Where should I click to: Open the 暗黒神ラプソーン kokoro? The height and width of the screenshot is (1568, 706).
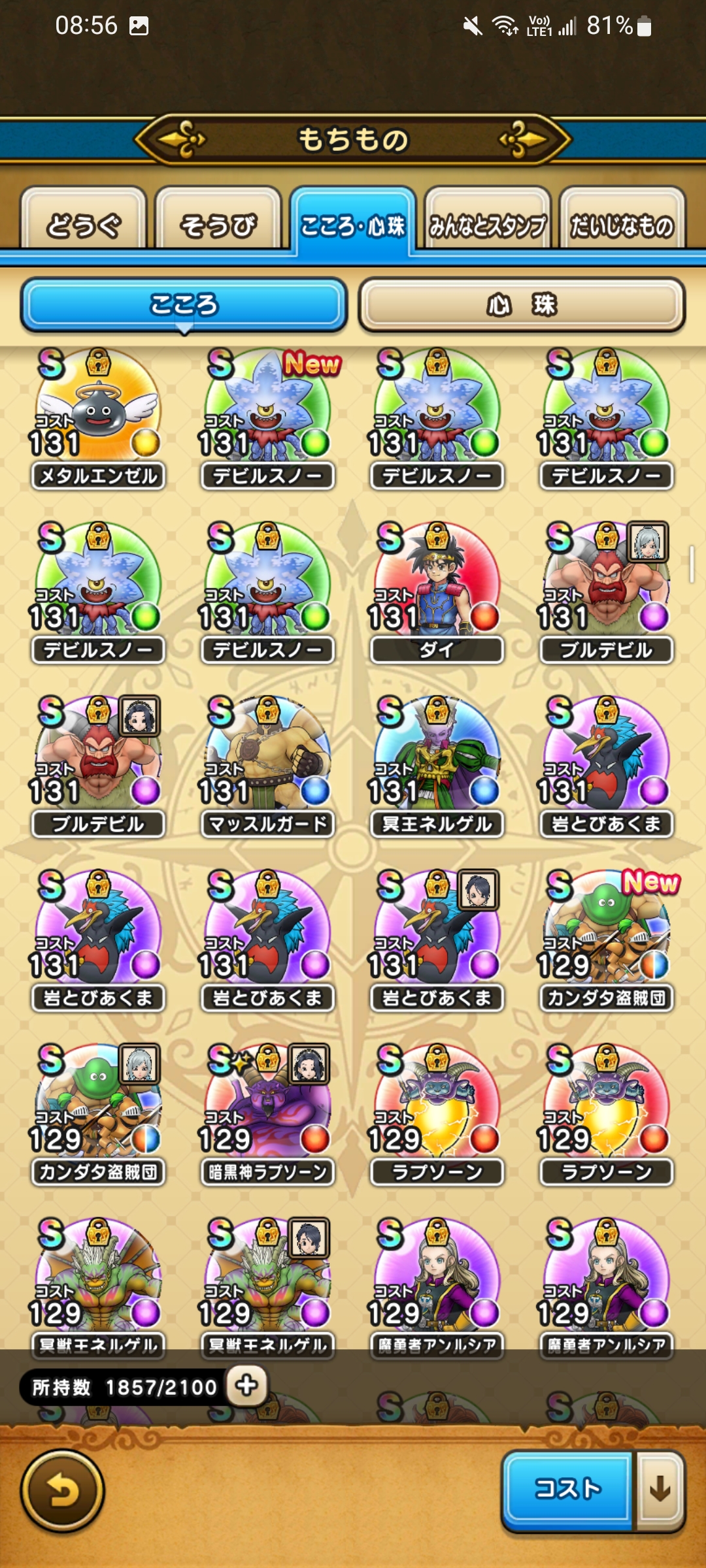pos(267,1114)
